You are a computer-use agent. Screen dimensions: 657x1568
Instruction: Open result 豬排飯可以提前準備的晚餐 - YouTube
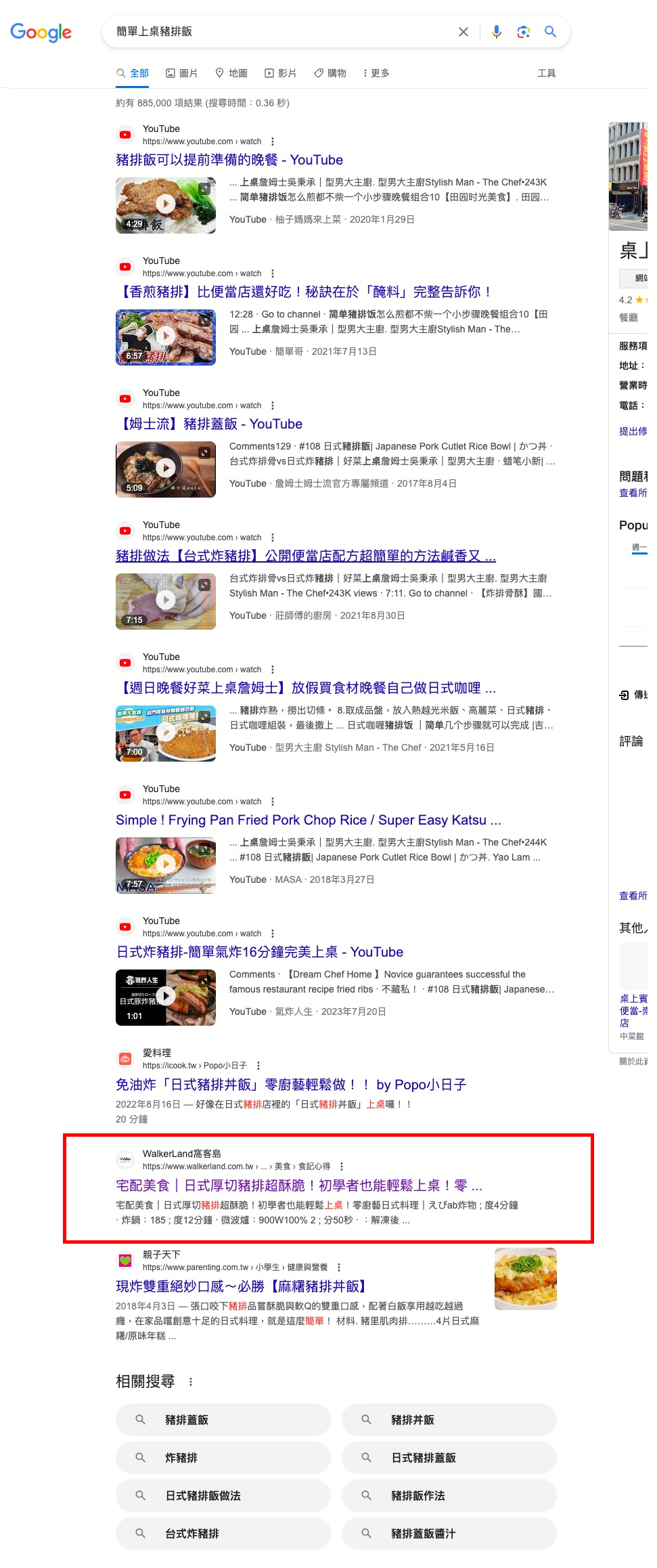pos(229,160)
